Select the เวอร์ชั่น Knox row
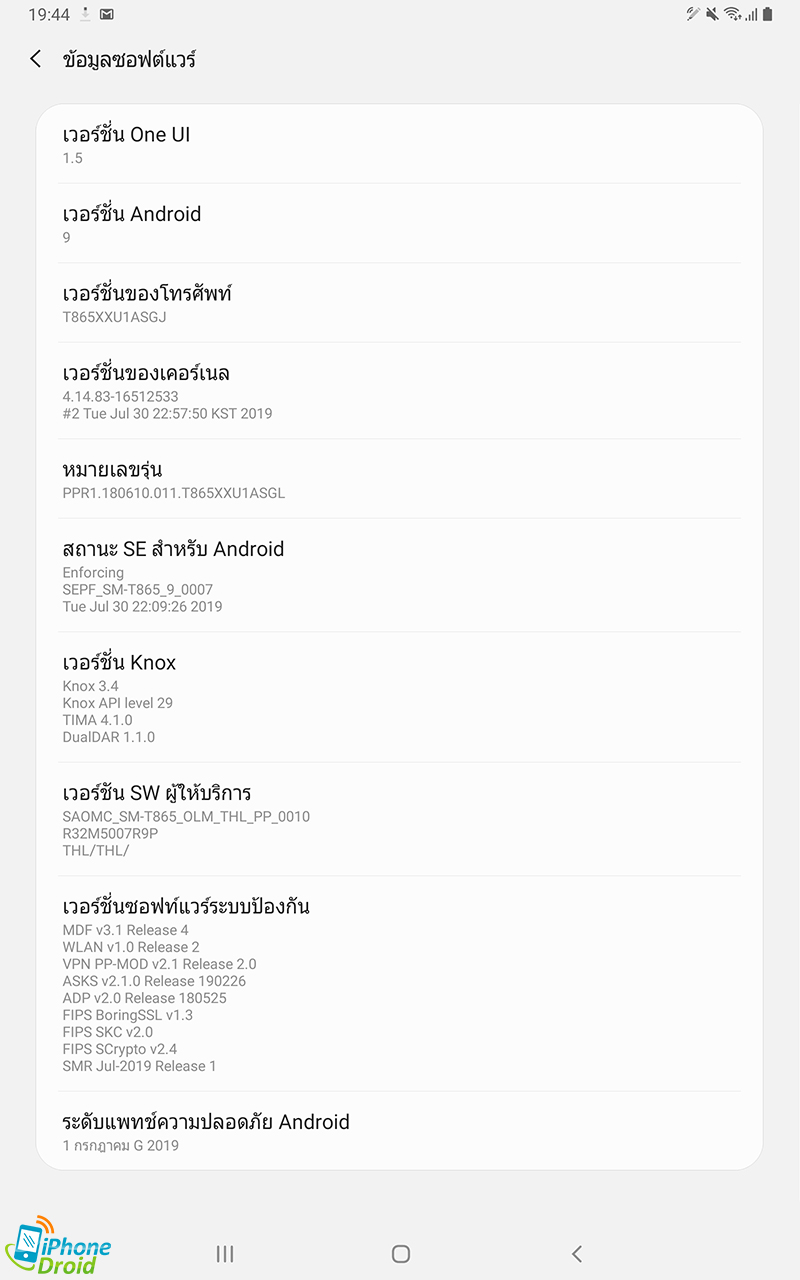The image size is (800, 1280). pos(400,697)
